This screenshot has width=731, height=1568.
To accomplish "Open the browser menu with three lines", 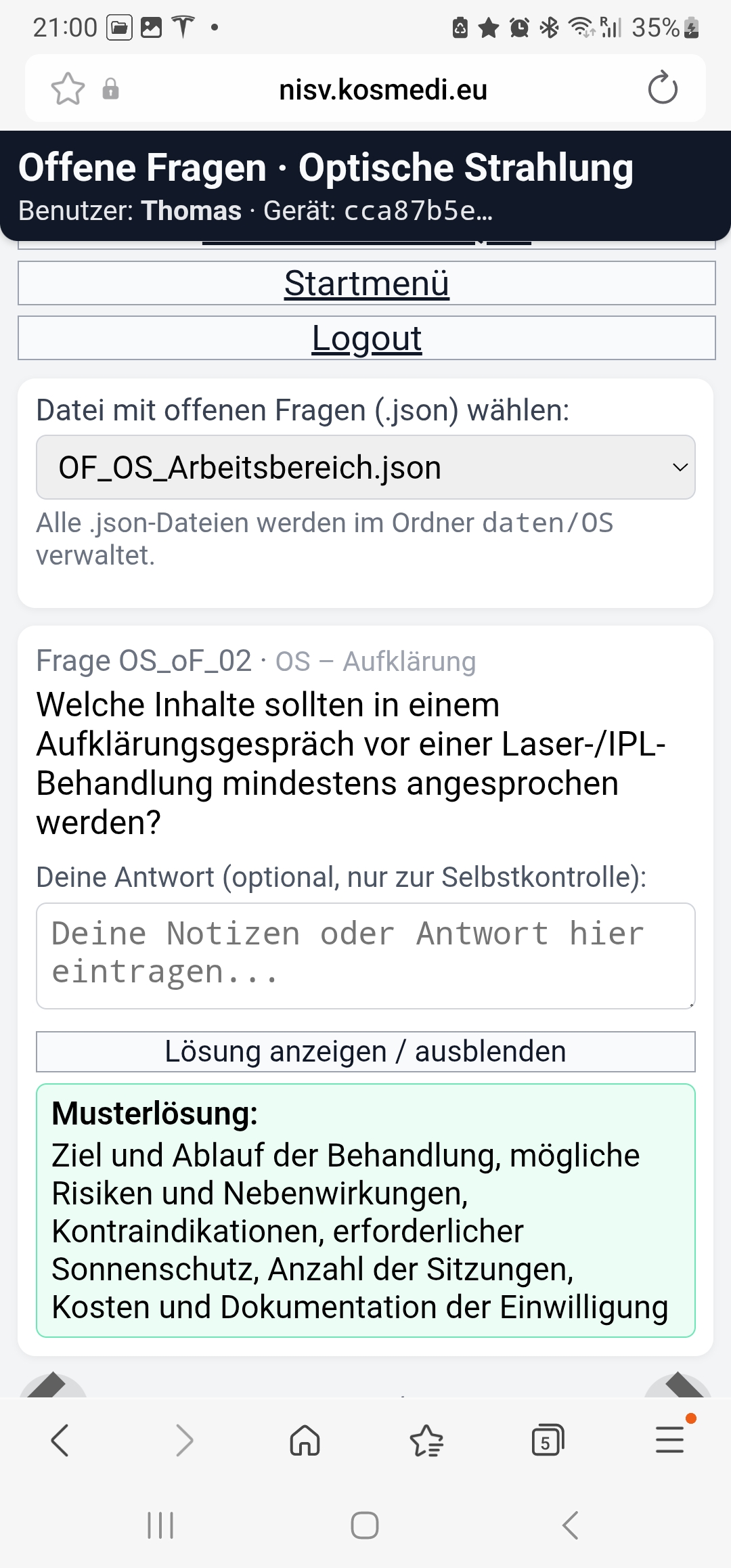I will tap(669, 1440).
